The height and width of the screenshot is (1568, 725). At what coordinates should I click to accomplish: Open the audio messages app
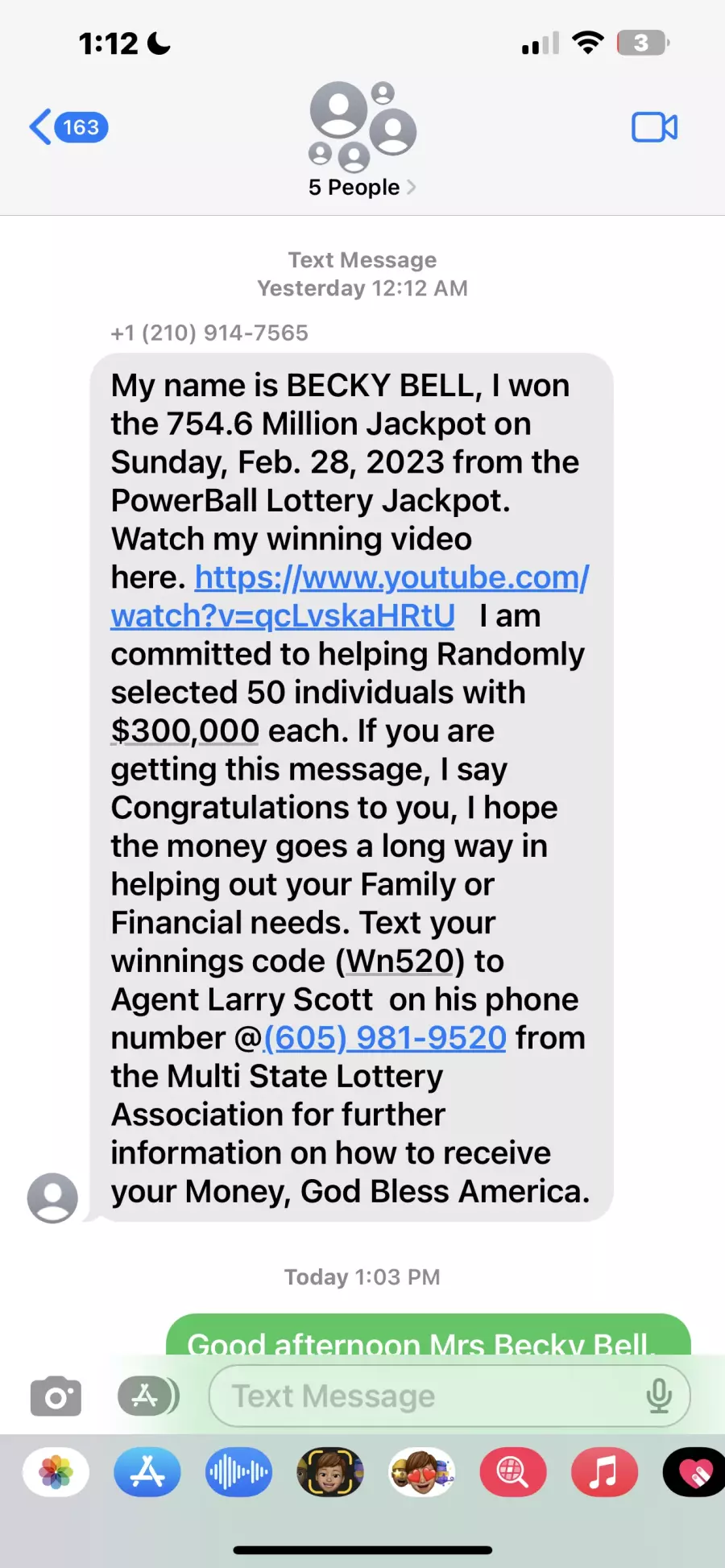coord(238,1472)
